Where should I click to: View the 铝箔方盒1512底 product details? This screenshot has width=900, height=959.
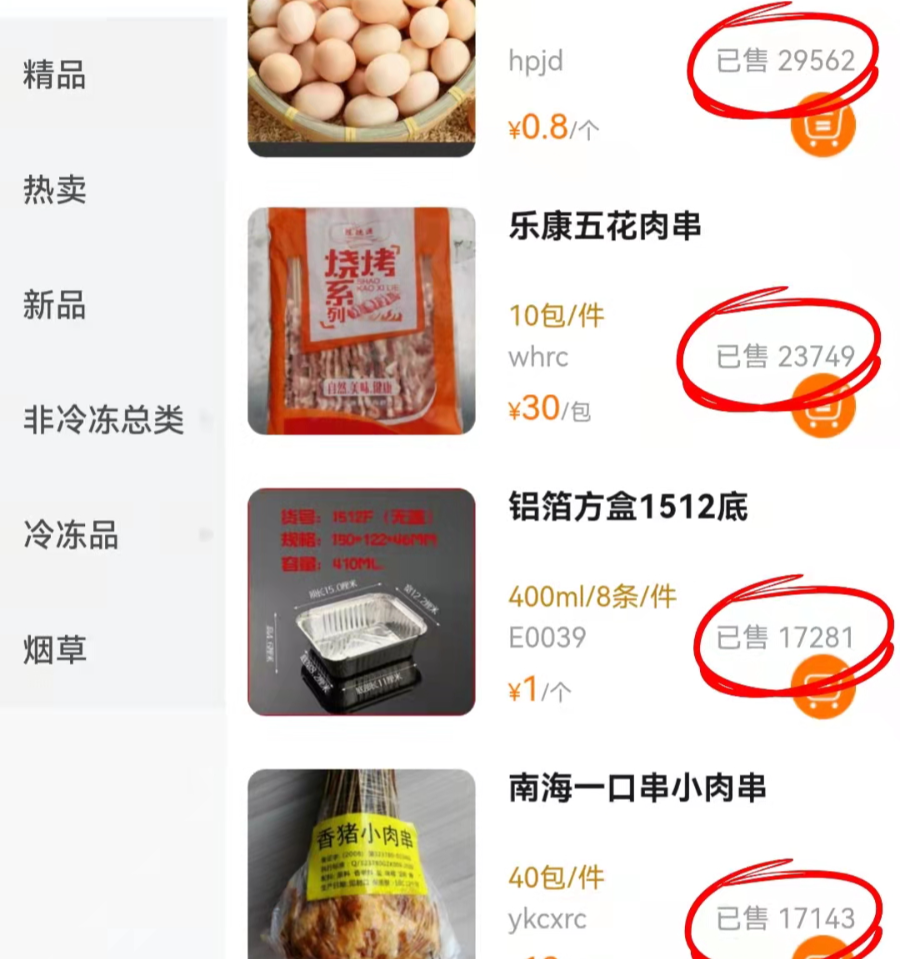tap(628, 508)
